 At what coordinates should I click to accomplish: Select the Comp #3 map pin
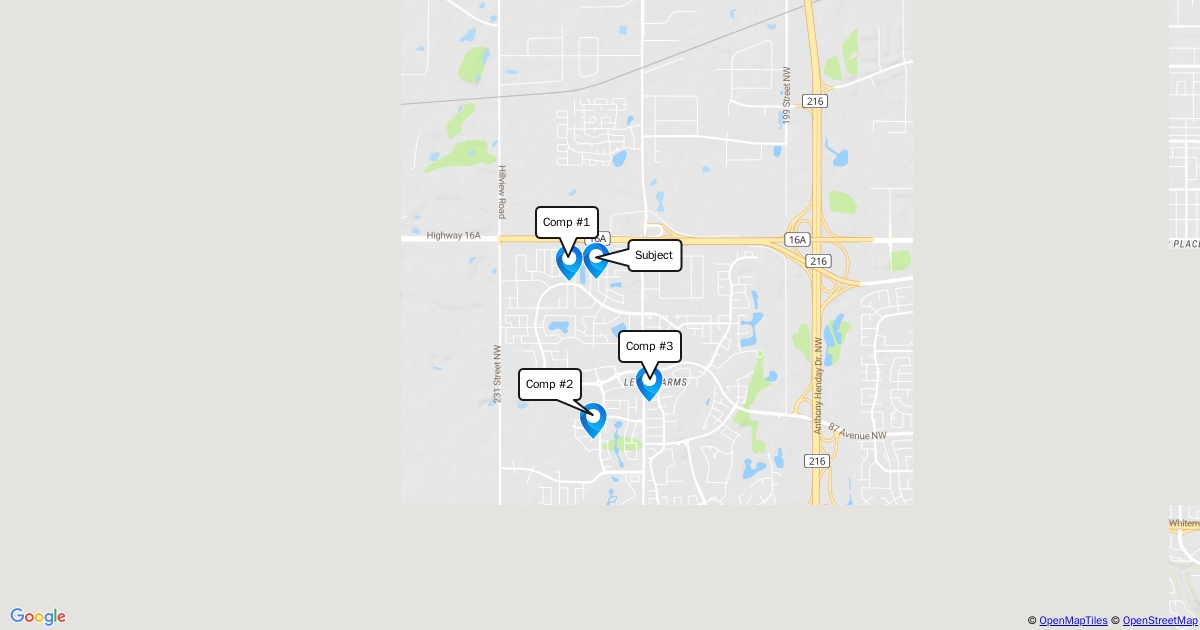[650, 381]
